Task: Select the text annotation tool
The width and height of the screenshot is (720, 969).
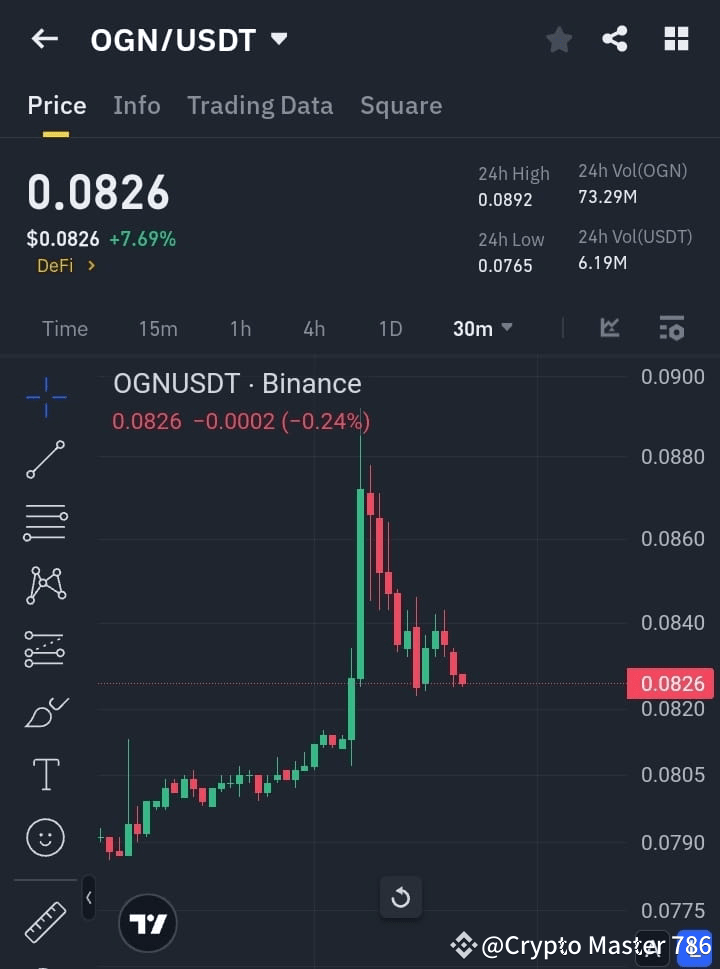Action: tap(45, 774)
